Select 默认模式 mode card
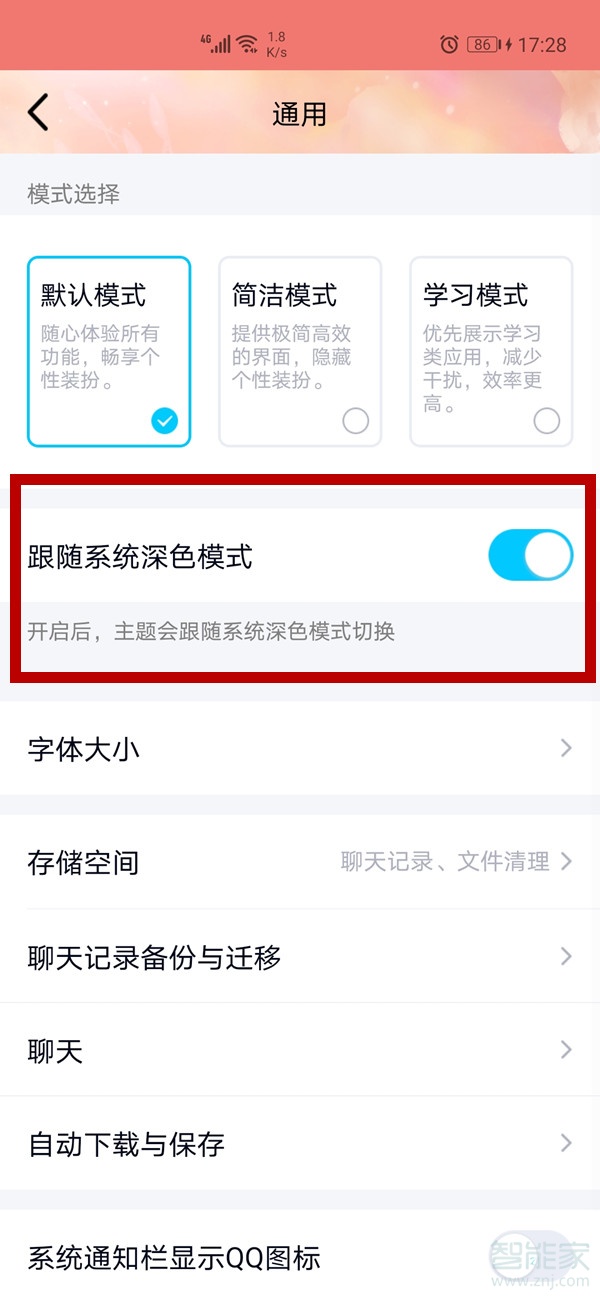The image size is (600, 1300). 109,351
